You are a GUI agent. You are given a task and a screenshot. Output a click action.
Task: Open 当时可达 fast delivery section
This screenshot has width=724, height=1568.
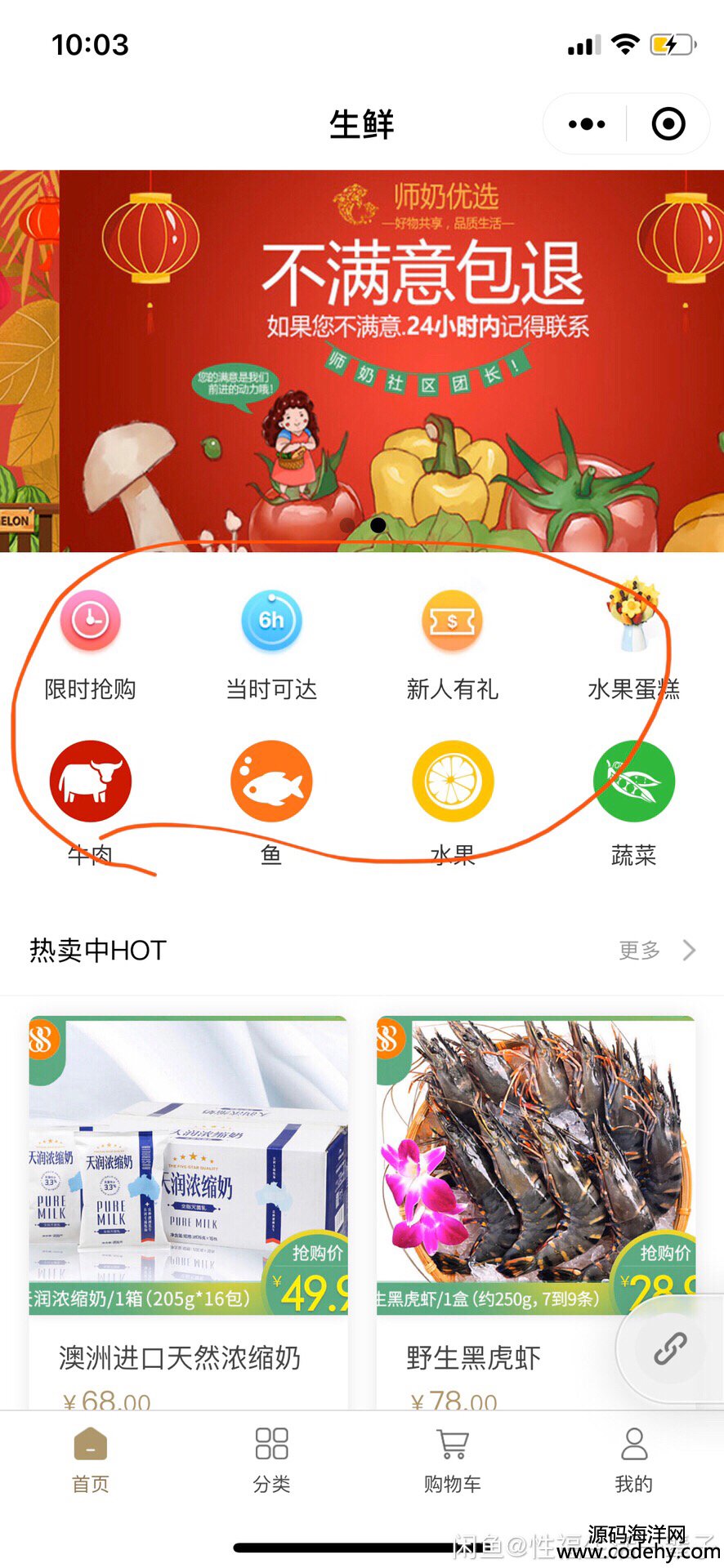[x=271, y=643]
